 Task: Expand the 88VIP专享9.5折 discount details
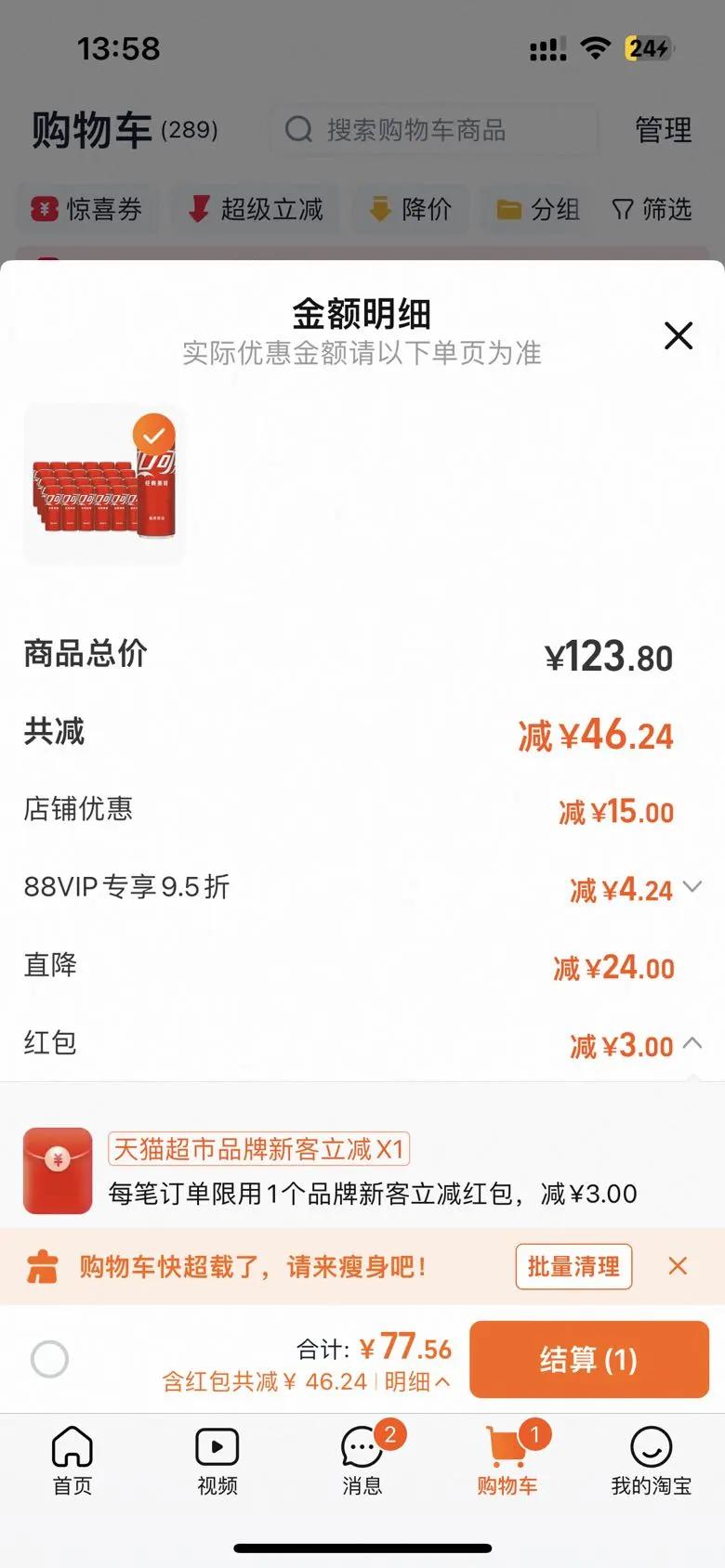[692, 887]
